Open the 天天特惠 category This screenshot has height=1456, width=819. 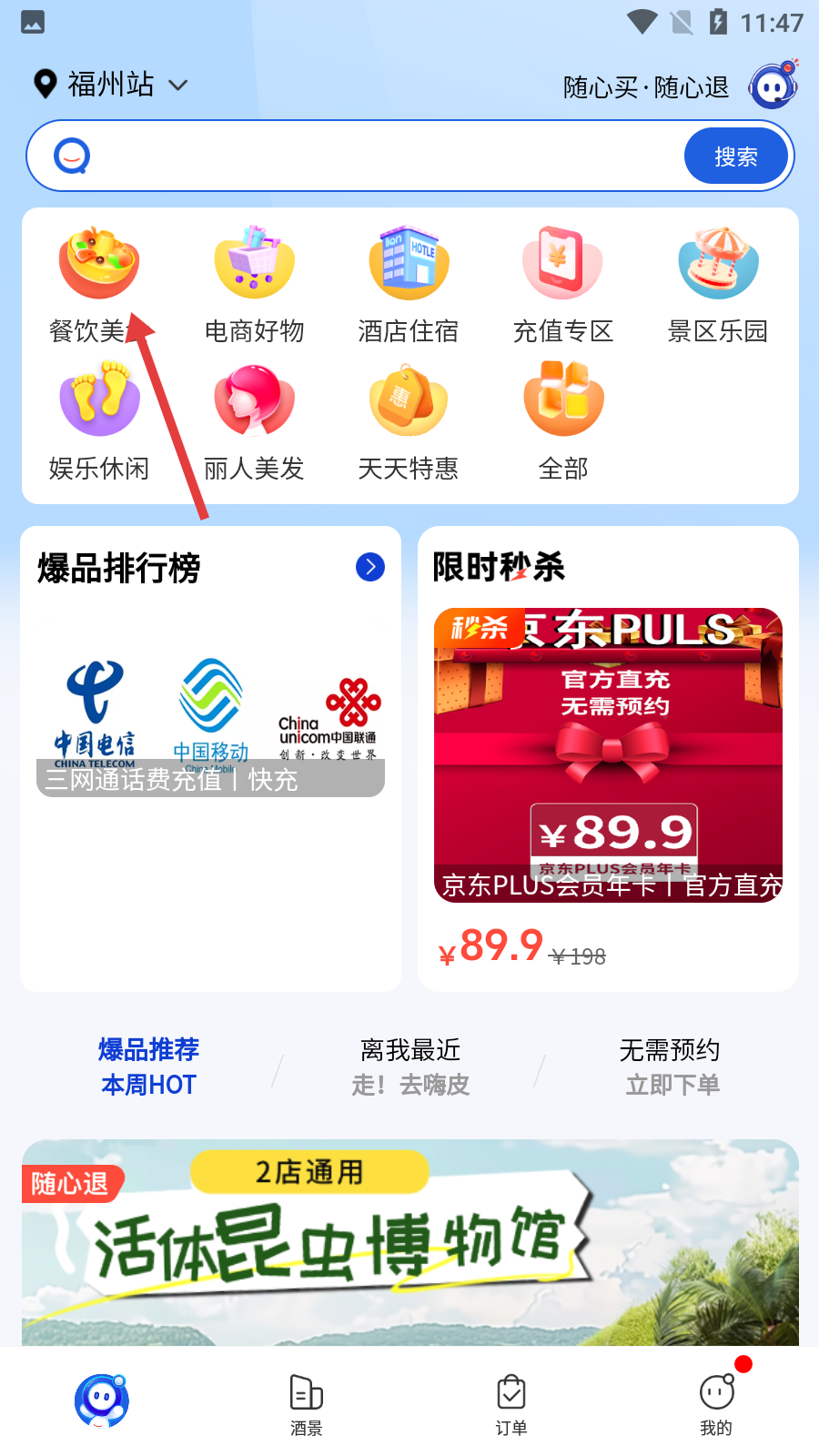point(409,420)
